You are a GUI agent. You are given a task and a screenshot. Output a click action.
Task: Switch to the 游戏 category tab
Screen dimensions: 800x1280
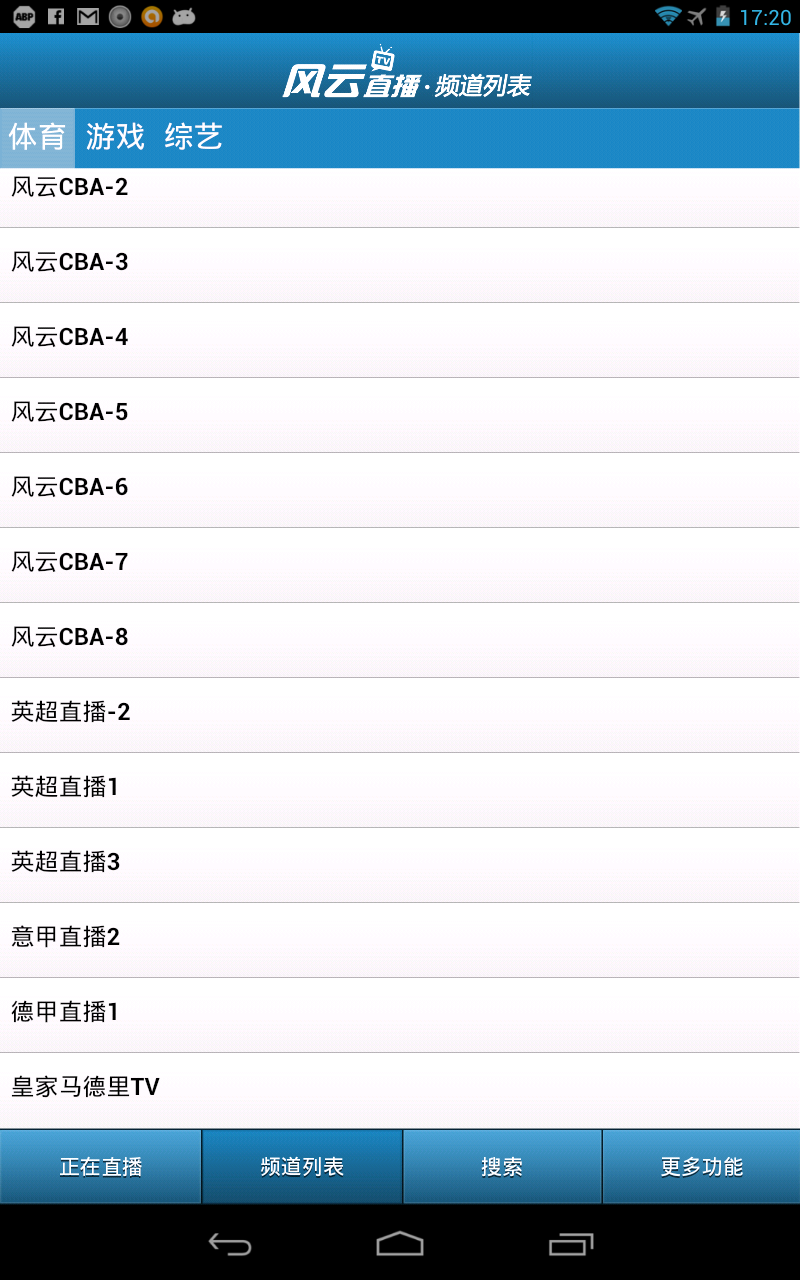click(x=115, y=137)
